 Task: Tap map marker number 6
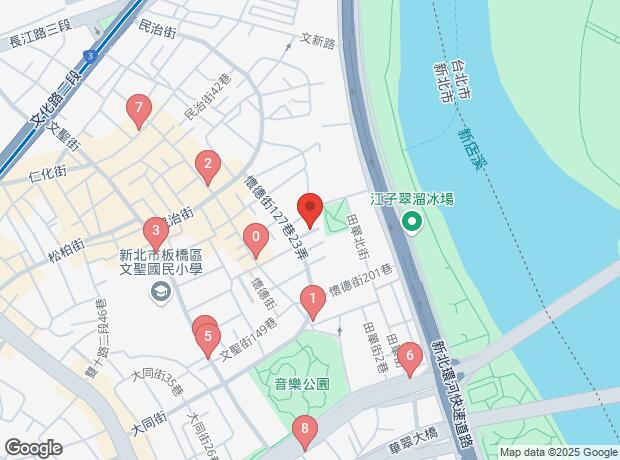pyautogui.click(x=410, y=355)
